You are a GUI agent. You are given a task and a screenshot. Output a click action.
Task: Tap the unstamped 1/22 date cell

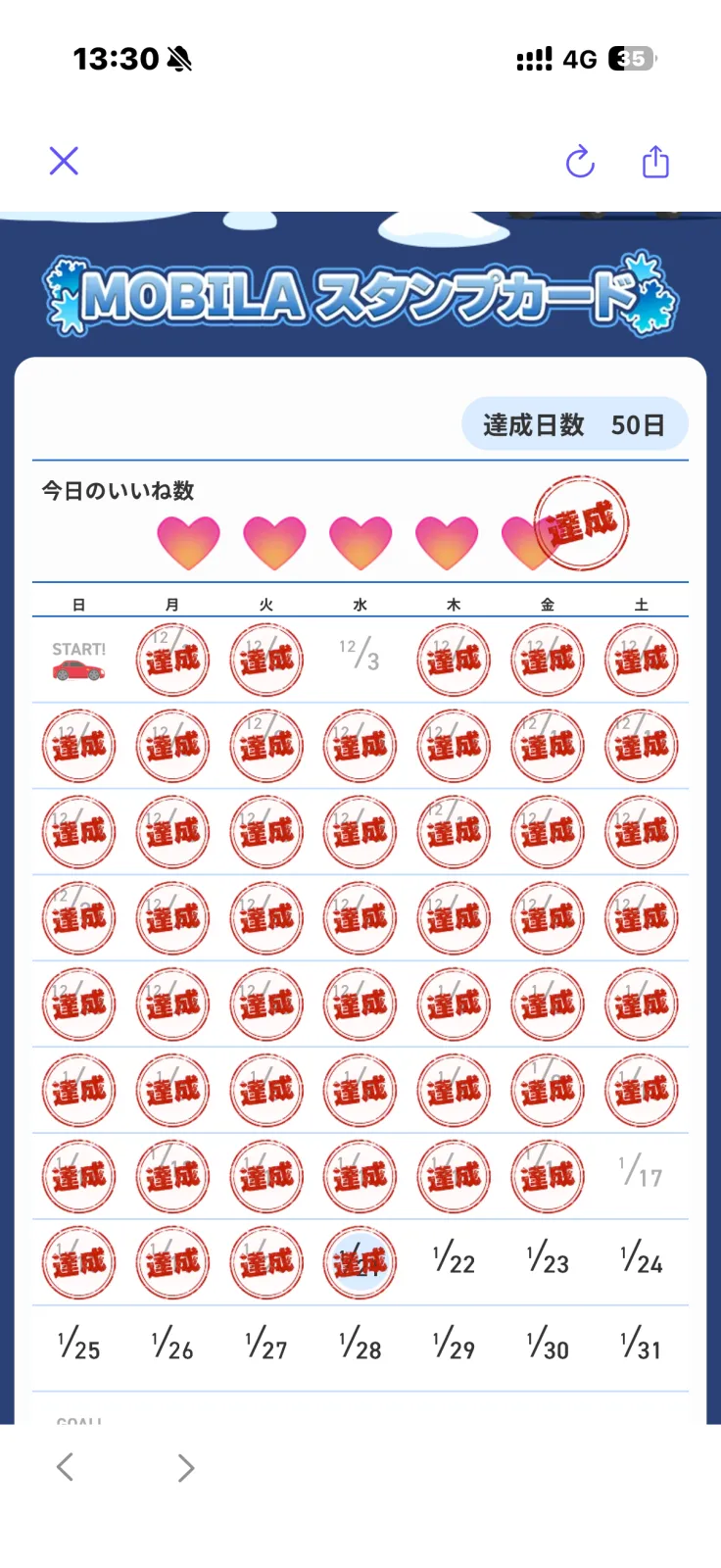454,1263
